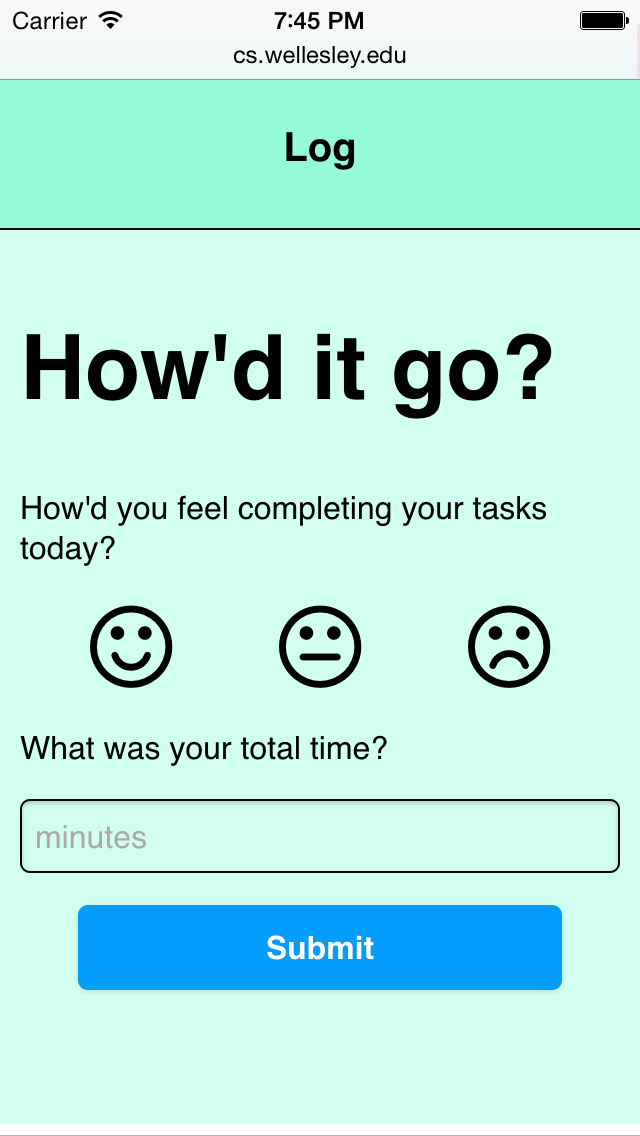
Task: Select the happy smiley face
Action: 131,647
